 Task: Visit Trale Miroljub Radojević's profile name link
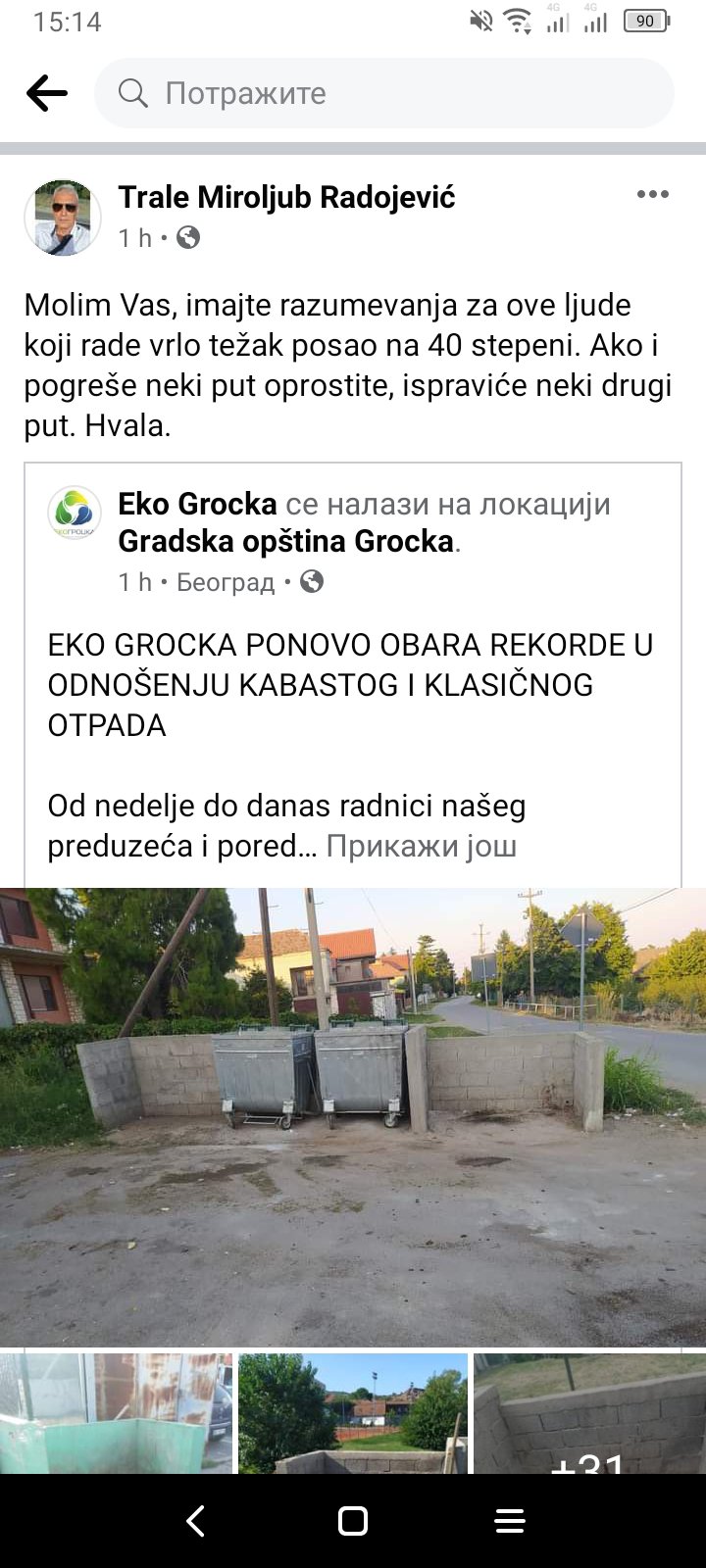pyautogui.click(x=286, y=197)
